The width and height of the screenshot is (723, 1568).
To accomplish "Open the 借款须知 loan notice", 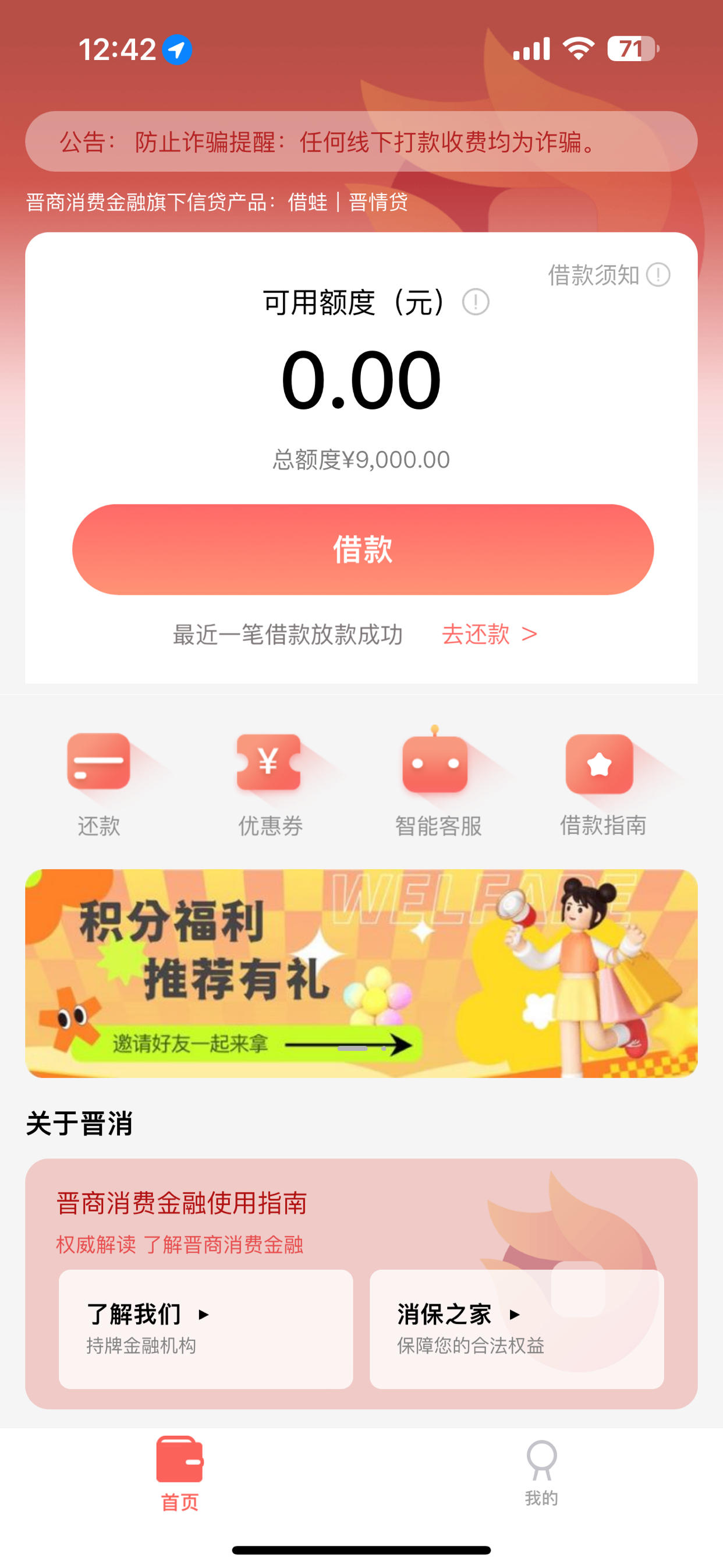I will (x=608, y=275).
